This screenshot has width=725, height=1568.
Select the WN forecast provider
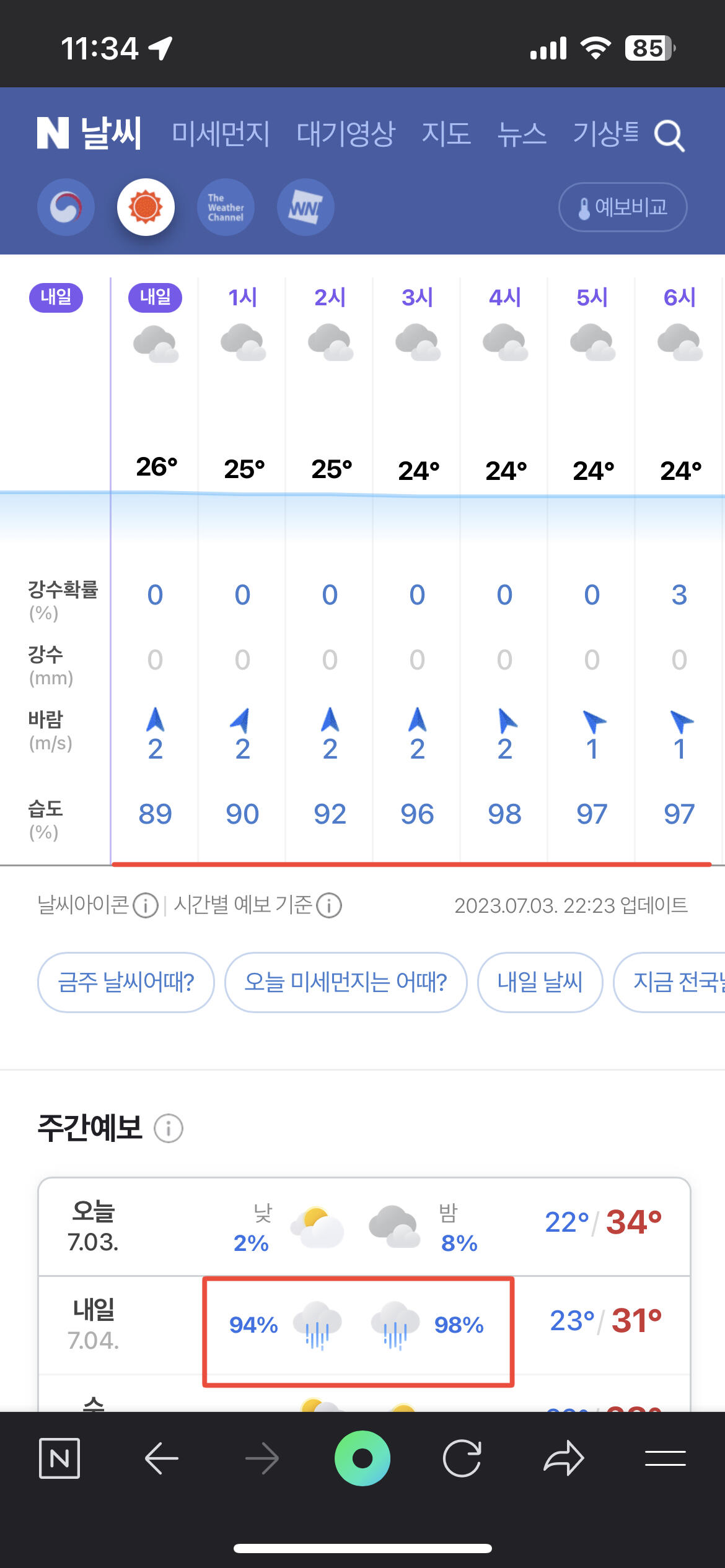tap(305, 207)
